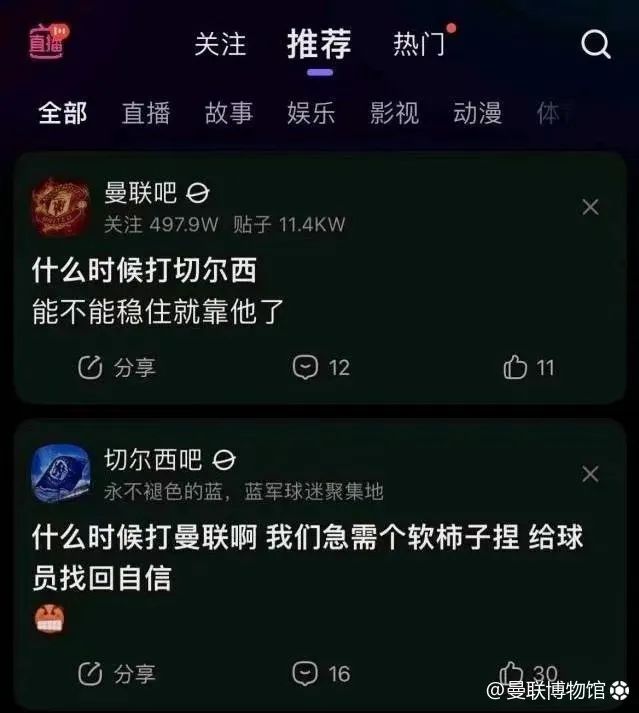Switch to the 热门 tab

pyautogui.click(x=420, y=45)
